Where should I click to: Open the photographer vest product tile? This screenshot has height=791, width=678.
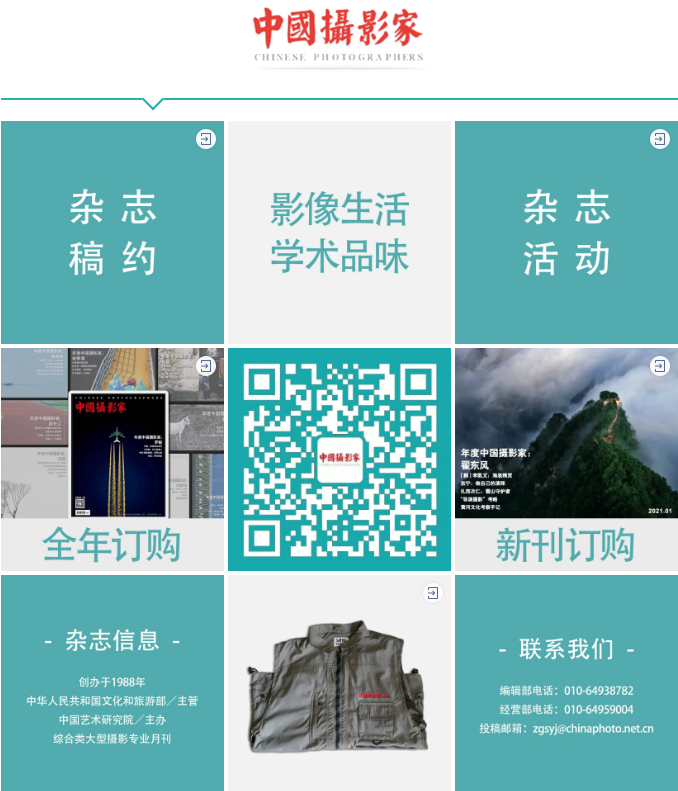pyautogui.click(x=339, y=683)
